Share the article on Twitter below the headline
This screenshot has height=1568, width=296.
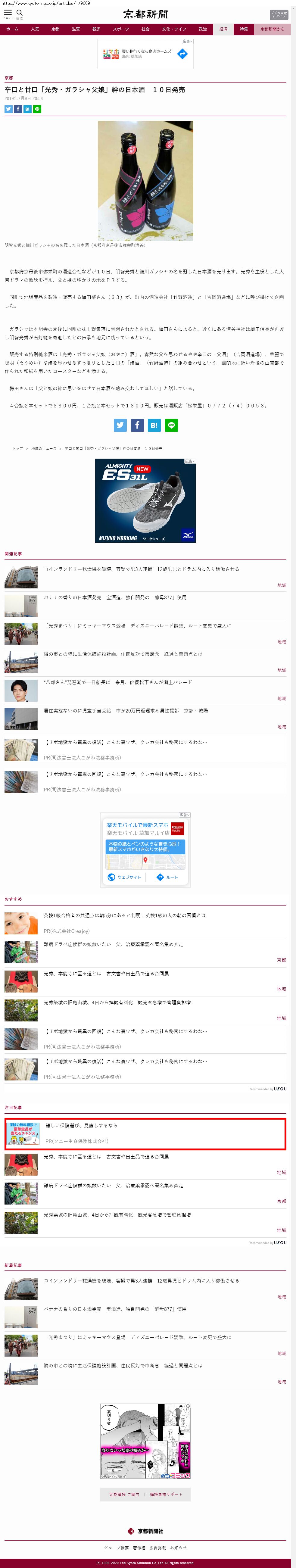[8, 109]
